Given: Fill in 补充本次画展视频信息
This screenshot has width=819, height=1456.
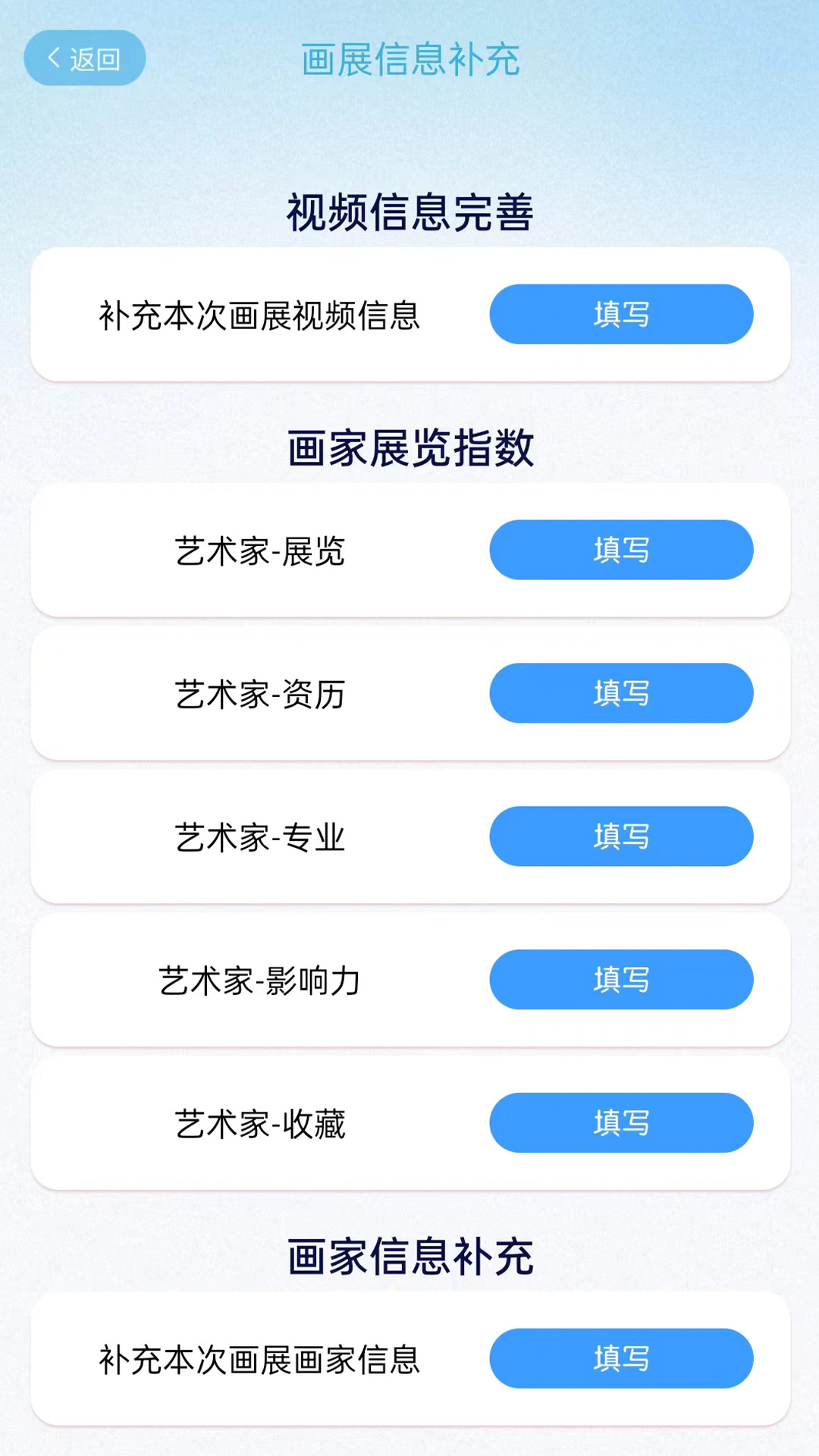Looking at the screenshot, I should tap(620, 314).
